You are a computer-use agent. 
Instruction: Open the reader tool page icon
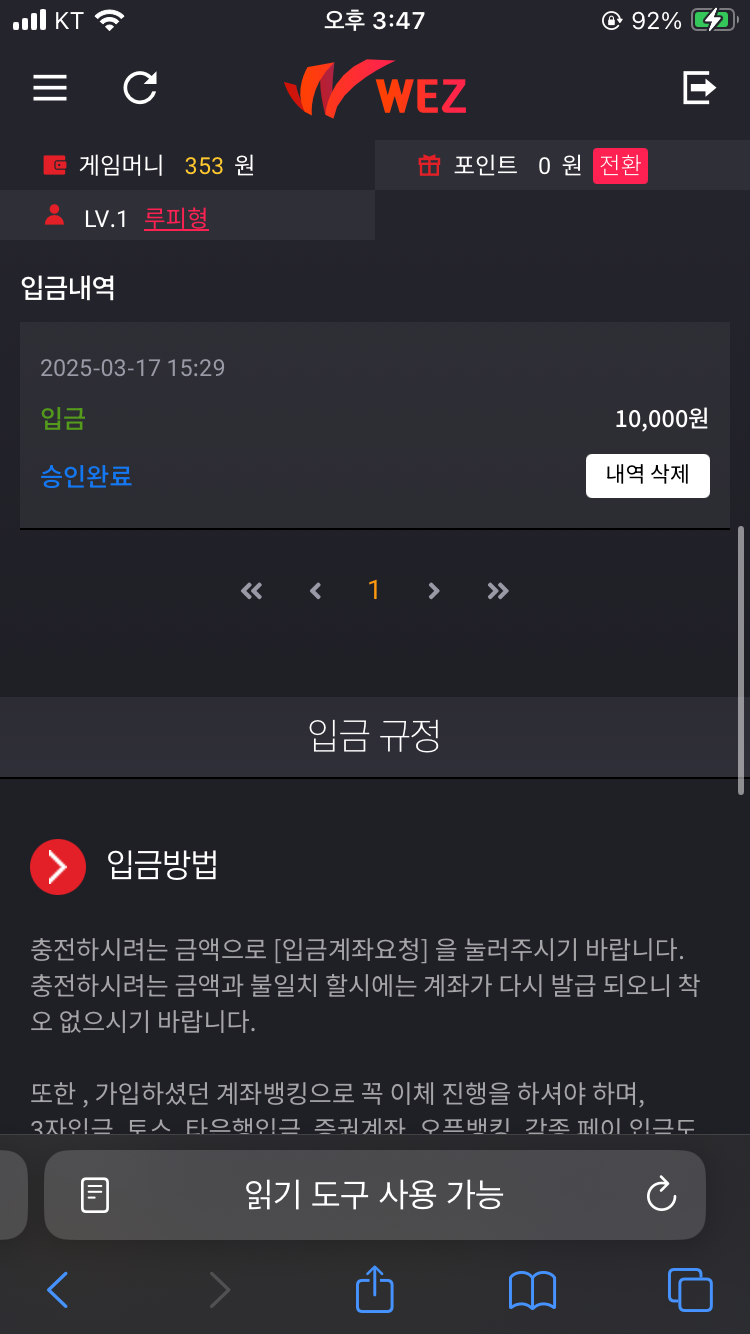[95, 1194]
